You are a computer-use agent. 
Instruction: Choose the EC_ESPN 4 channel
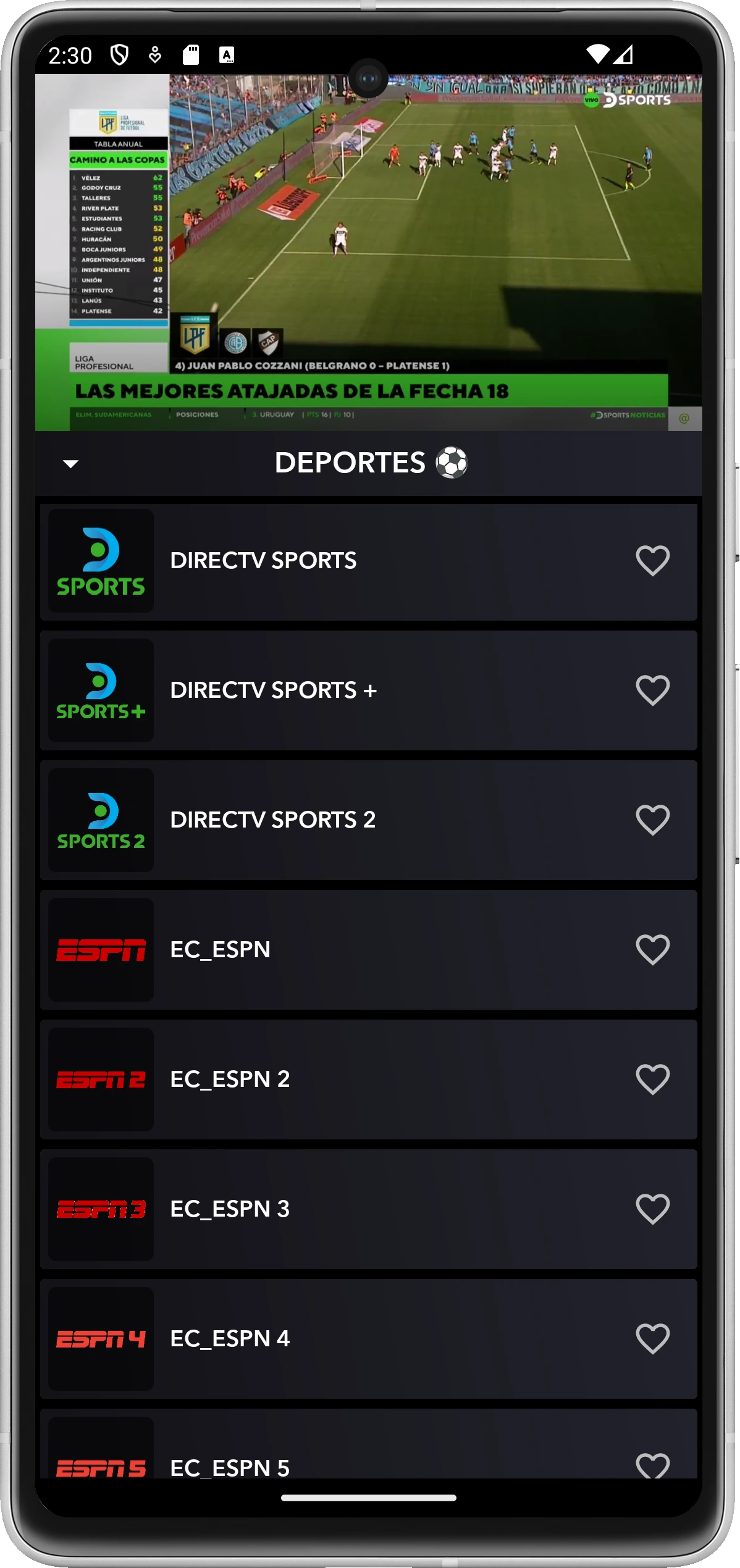(230, 1339)
